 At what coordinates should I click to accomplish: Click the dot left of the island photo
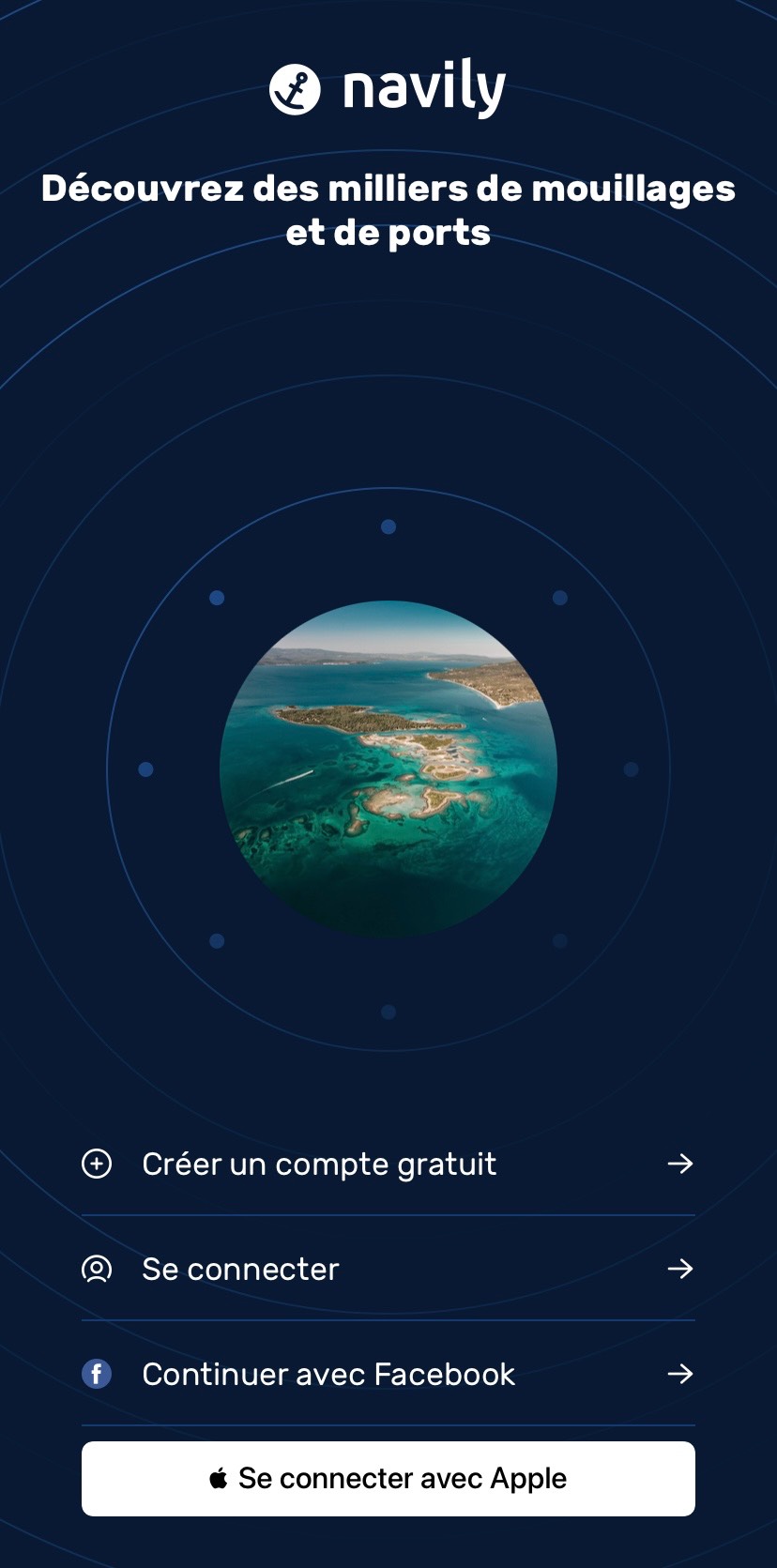[146, 768]
